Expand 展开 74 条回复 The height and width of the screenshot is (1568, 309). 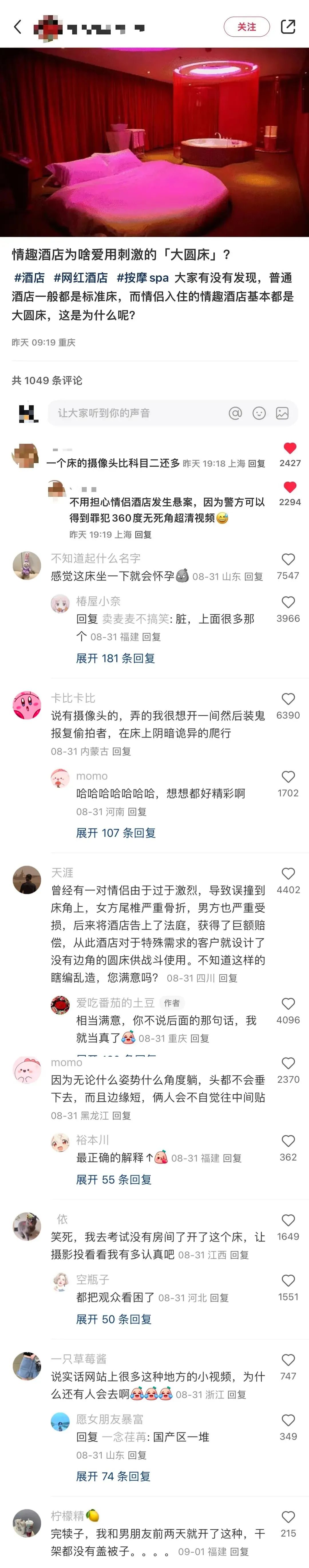[113, 1476]
